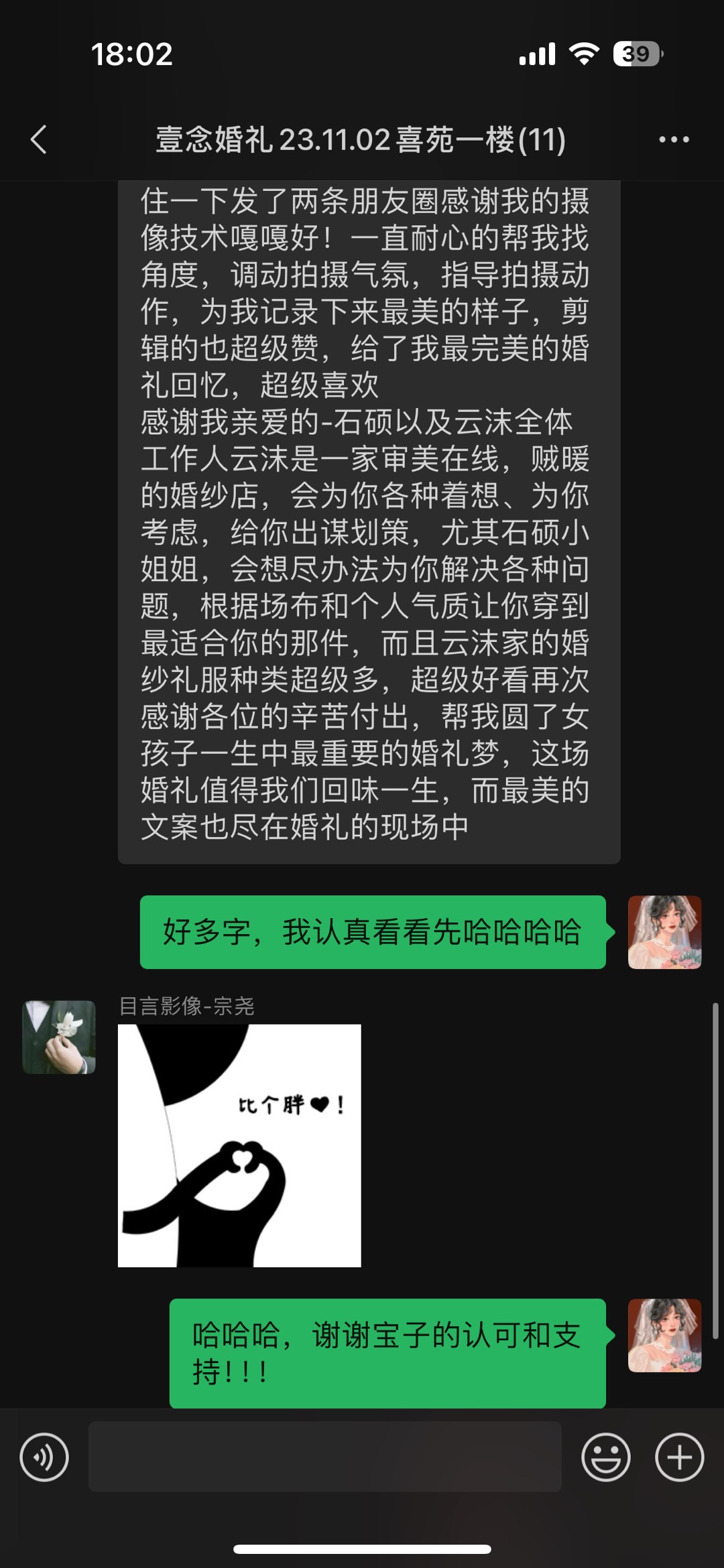Open the plus attachment menu
The width and height of the screenshot is (724, 1568).
(679, 1457)
